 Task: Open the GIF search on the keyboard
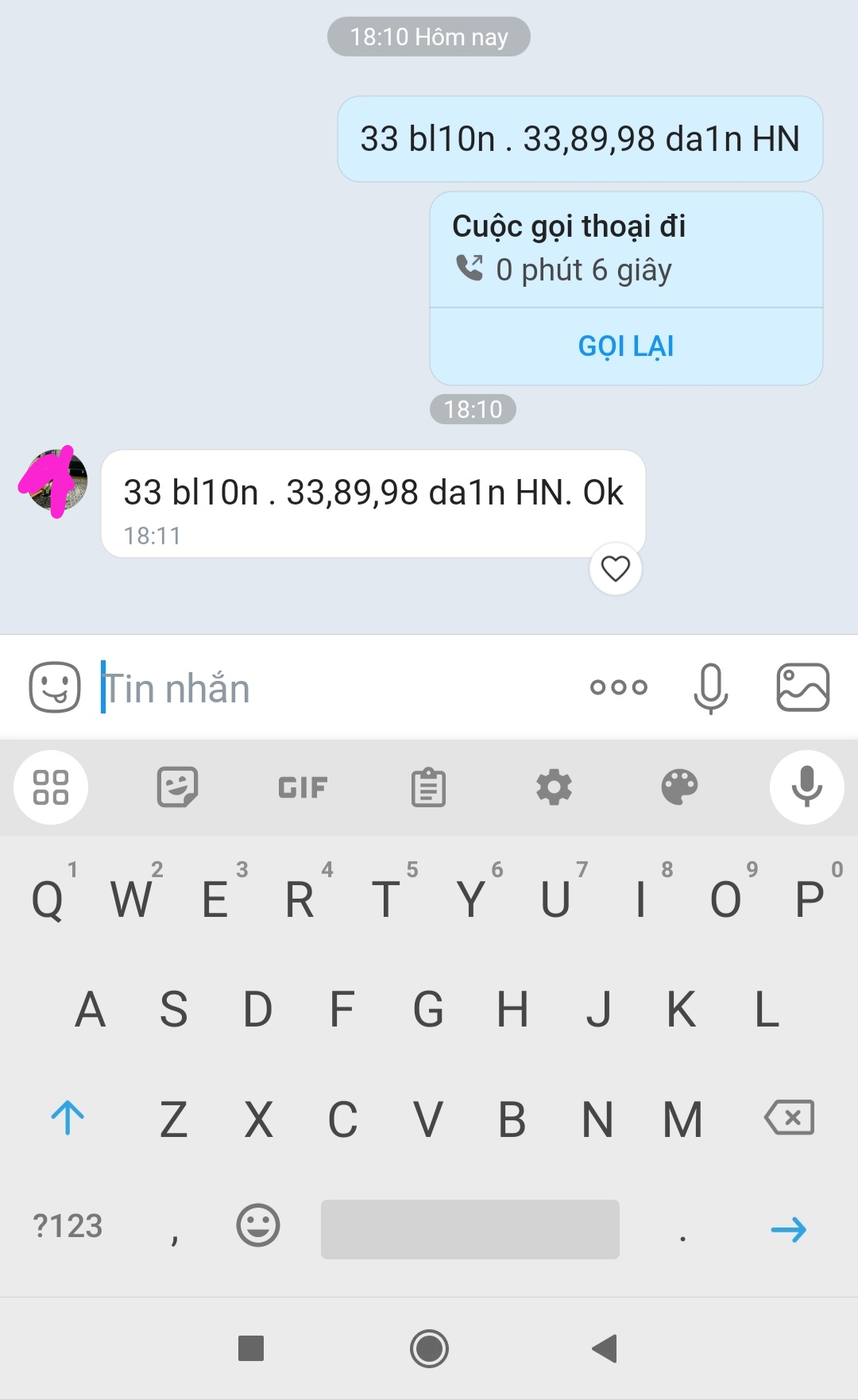tap(303, 787)
